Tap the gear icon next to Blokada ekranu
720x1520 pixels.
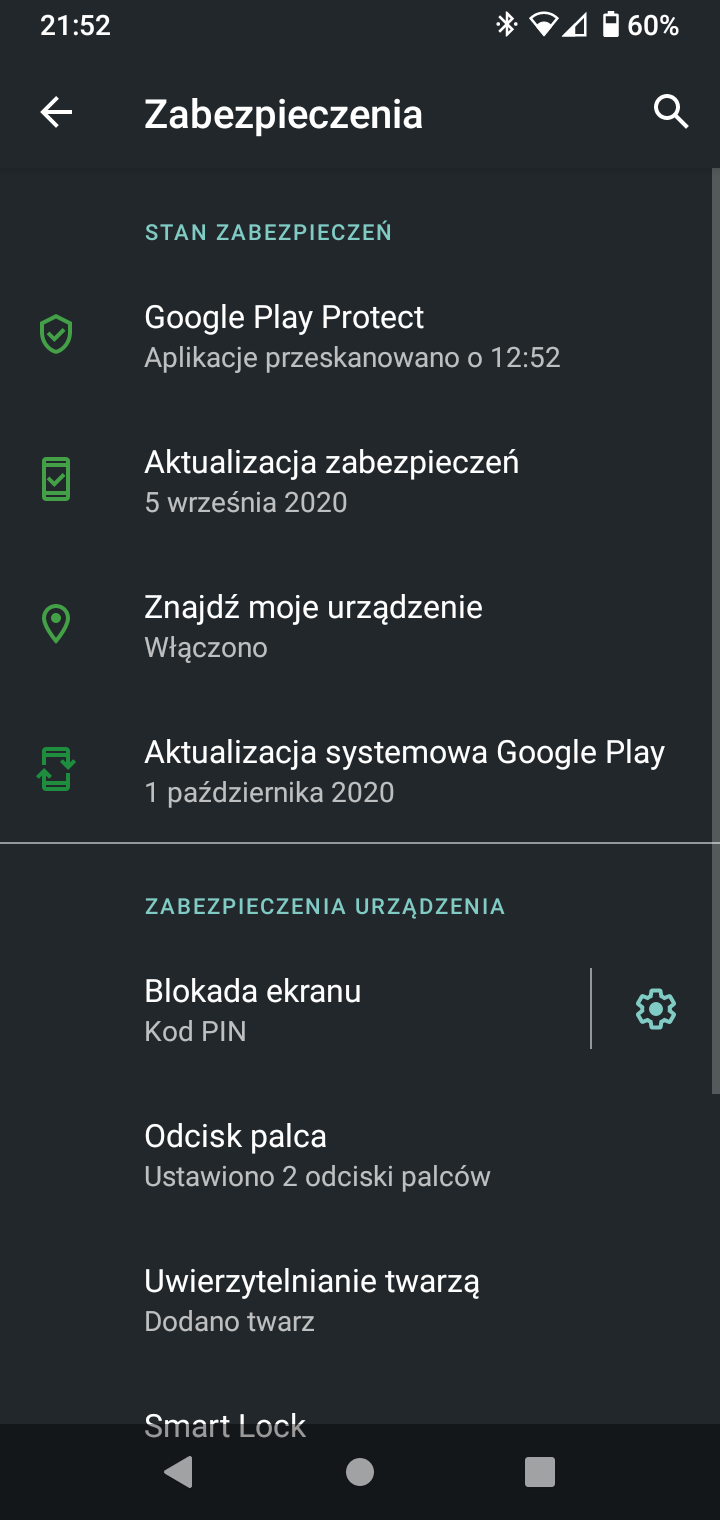tap(656, 1009)
